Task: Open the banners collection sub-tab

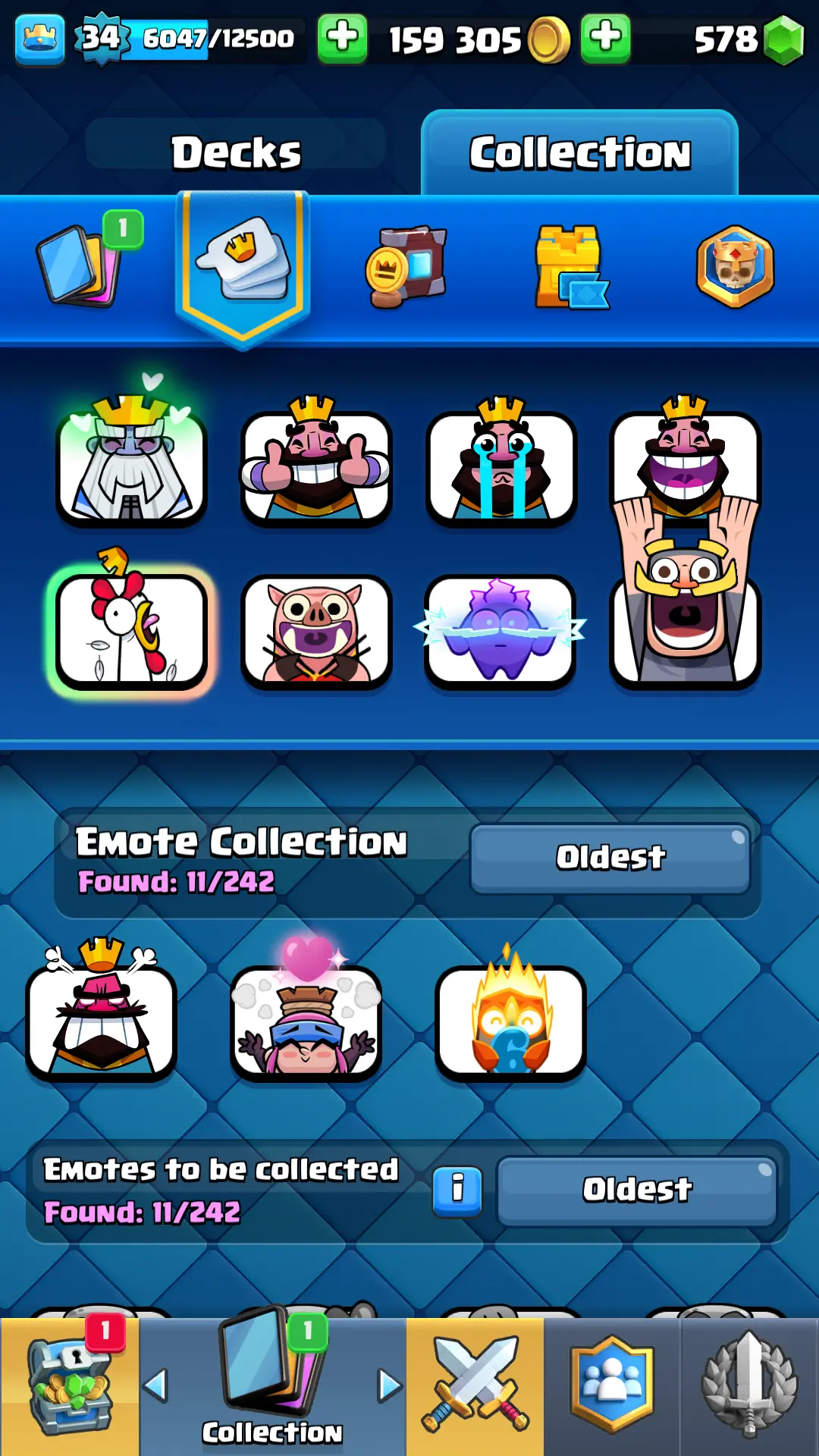Action: [x=407, y=267]
